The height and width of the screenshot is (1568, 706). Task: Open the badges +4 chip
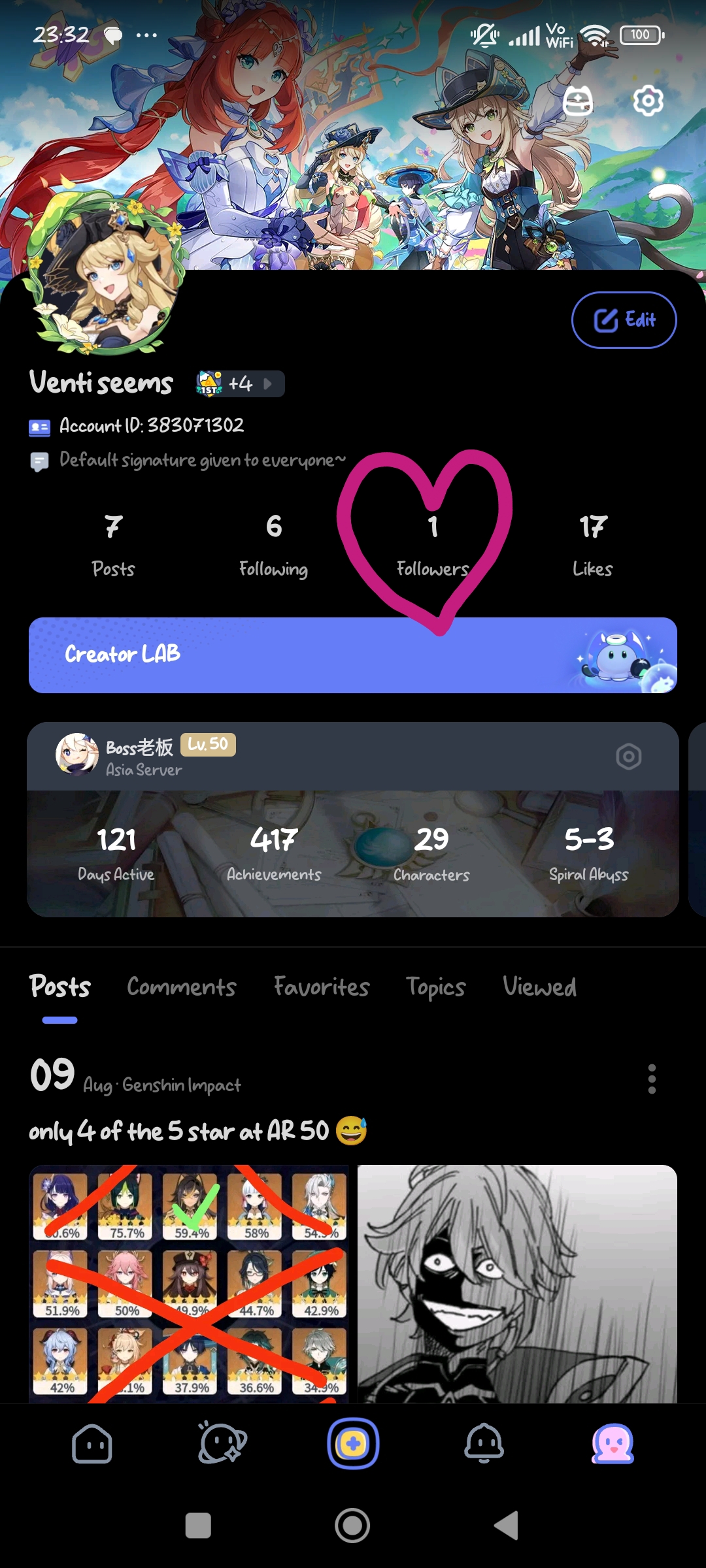tap(241, 384)
